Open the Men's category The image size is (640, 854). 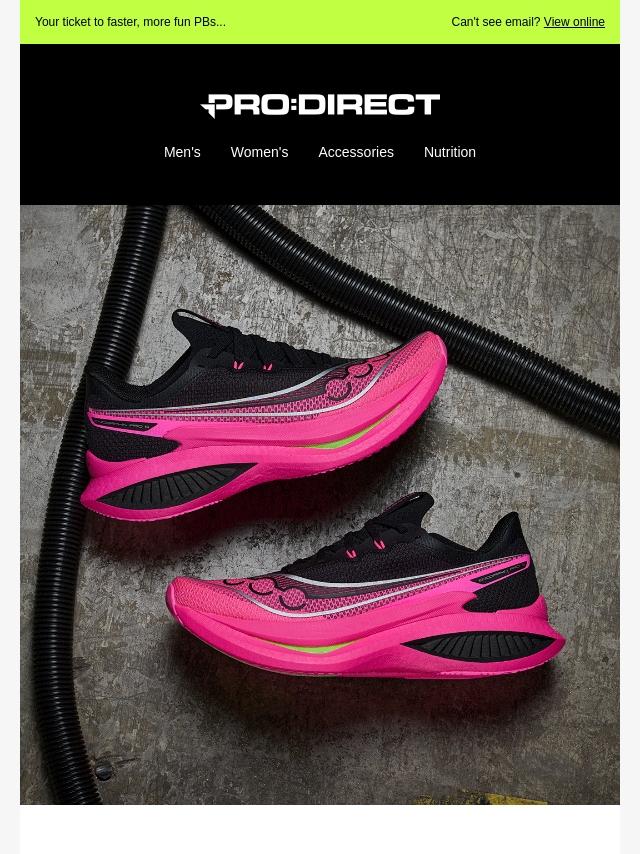point(182,152)
